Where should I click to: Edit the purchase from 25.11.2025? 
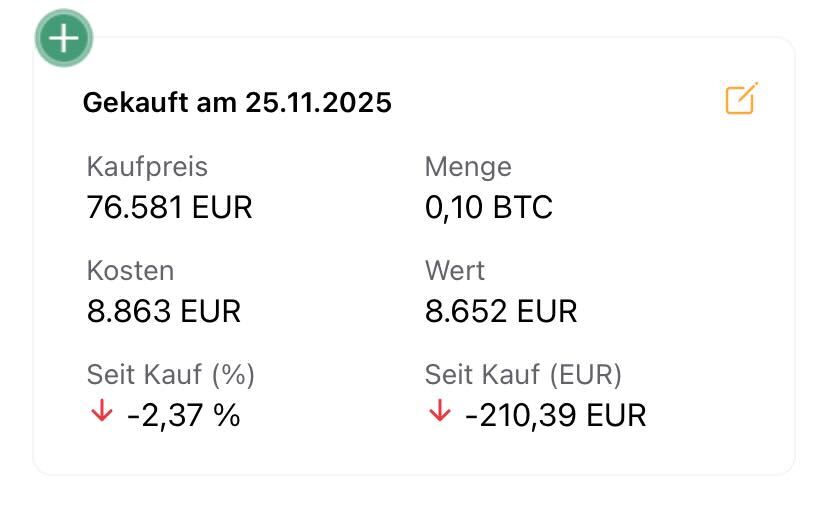(x=741, y=99)
